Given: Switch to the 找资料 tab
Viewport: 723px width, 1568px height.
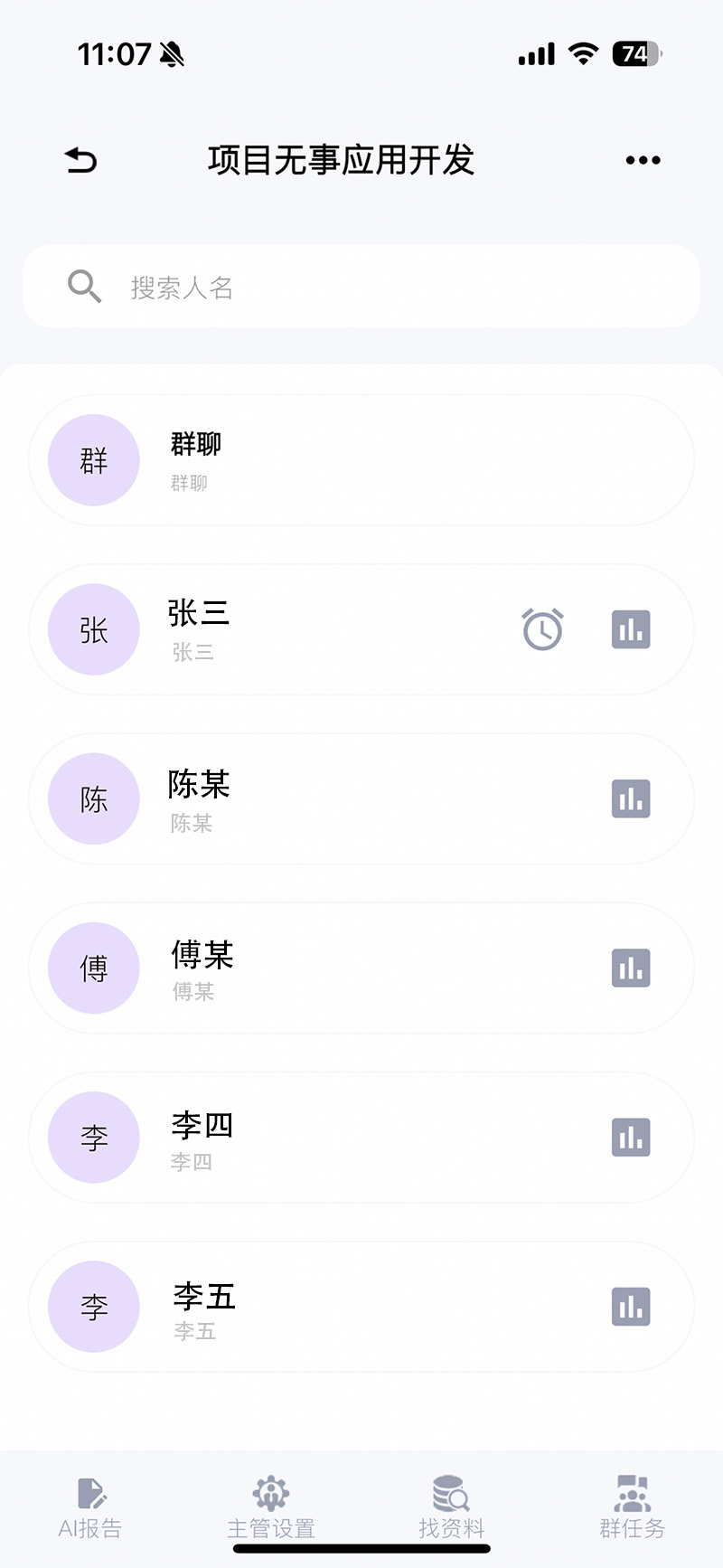Looking at the screenshot, I should tap(452, 1507).
